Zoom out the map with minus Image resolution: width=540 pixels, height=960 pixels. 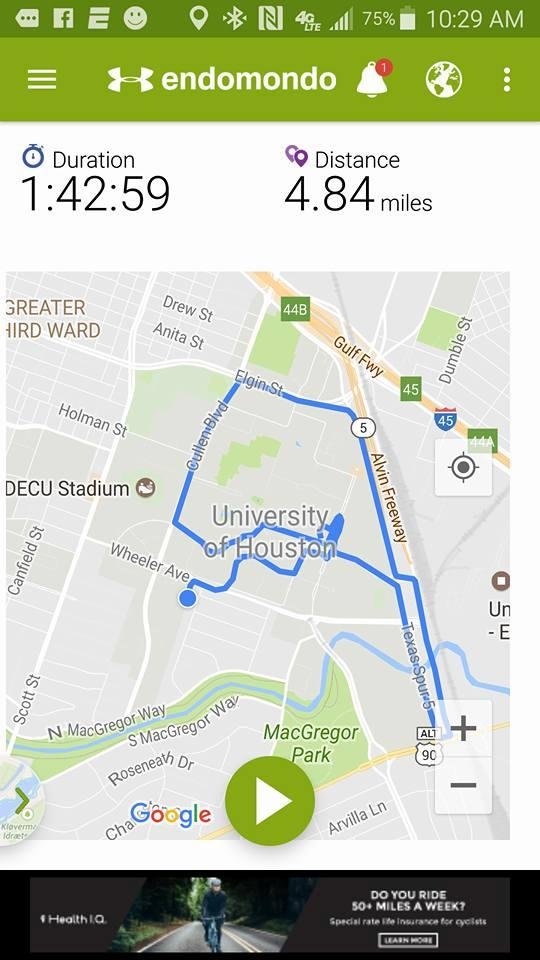click(x=463, y=786)
